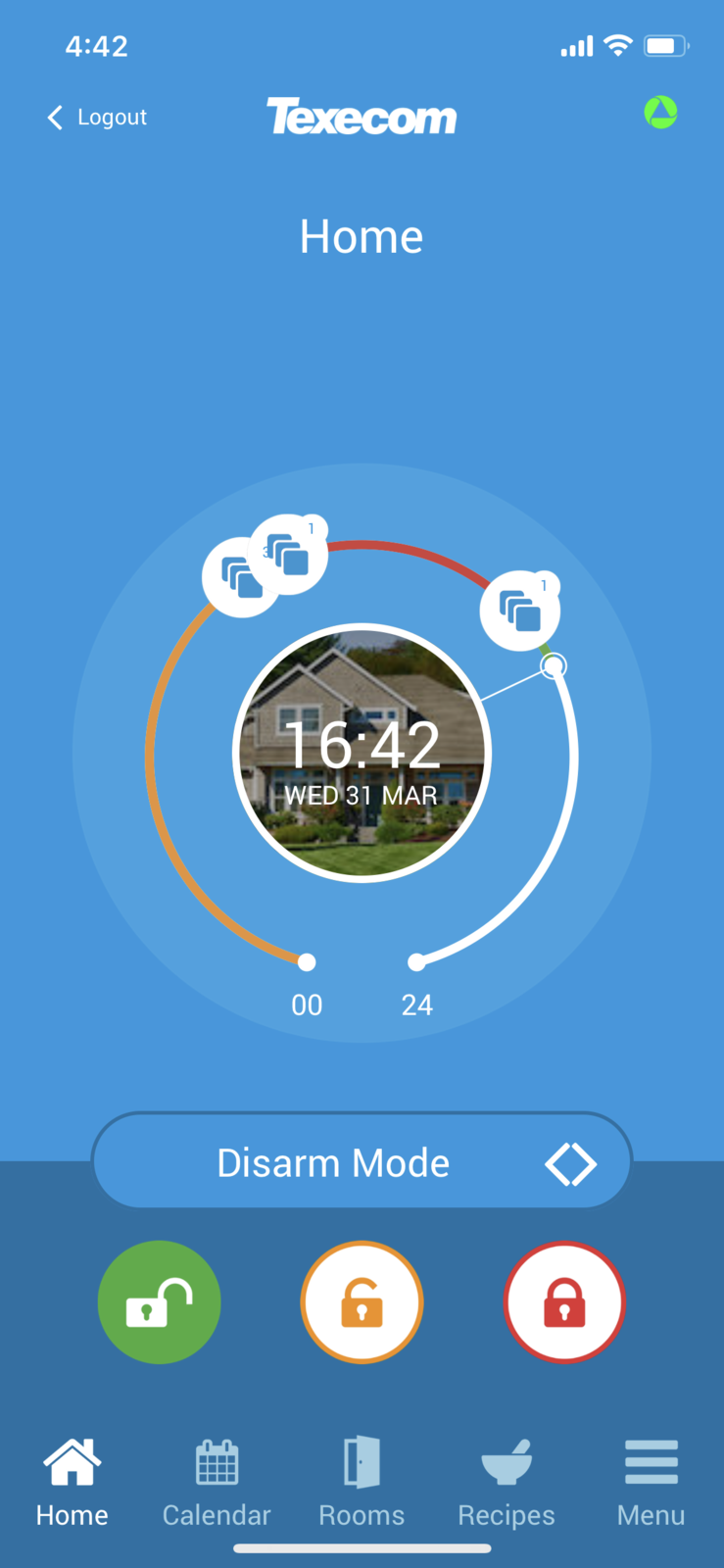
Task: Switch to the Calendar tab
Action: (217, 1483)
